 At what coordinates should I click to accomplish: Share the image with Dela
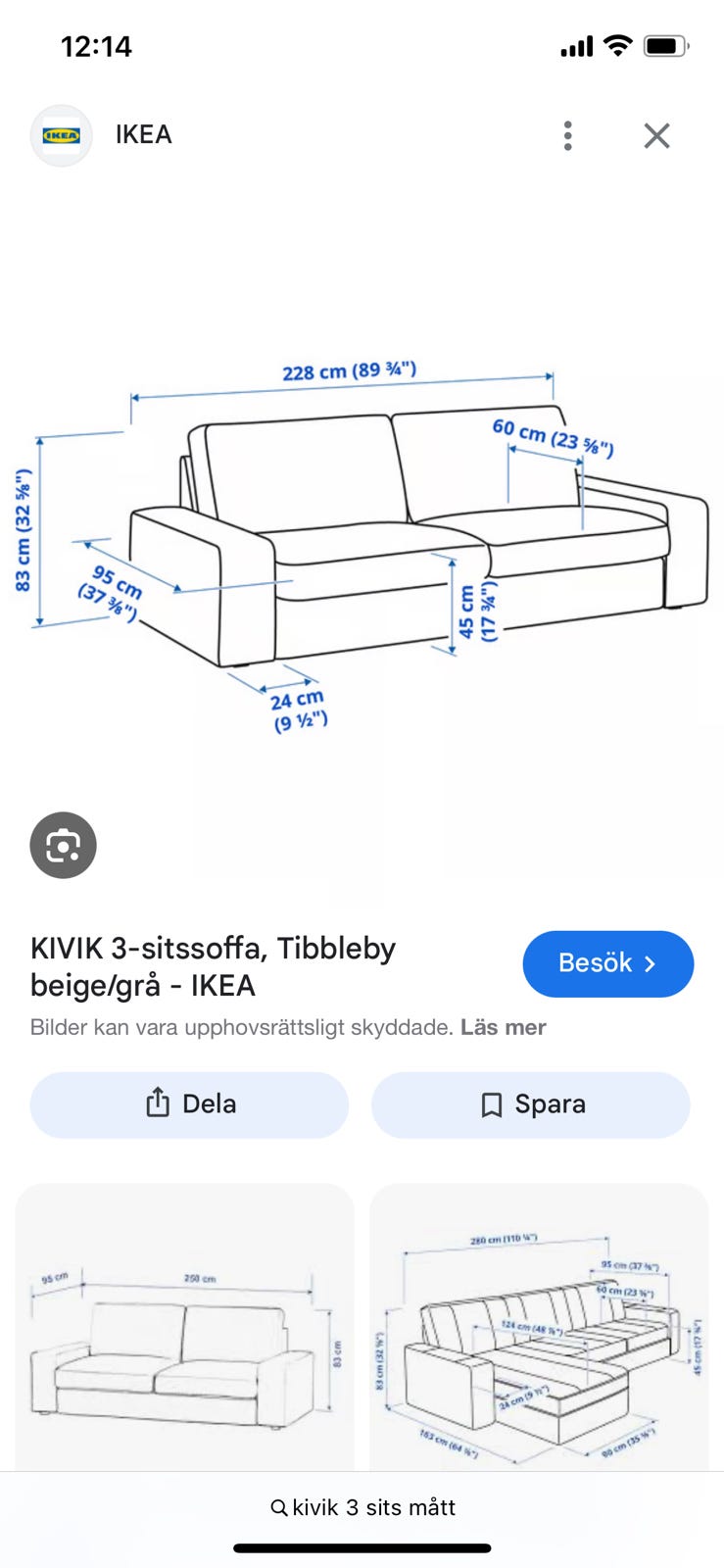pos(189,1104)
